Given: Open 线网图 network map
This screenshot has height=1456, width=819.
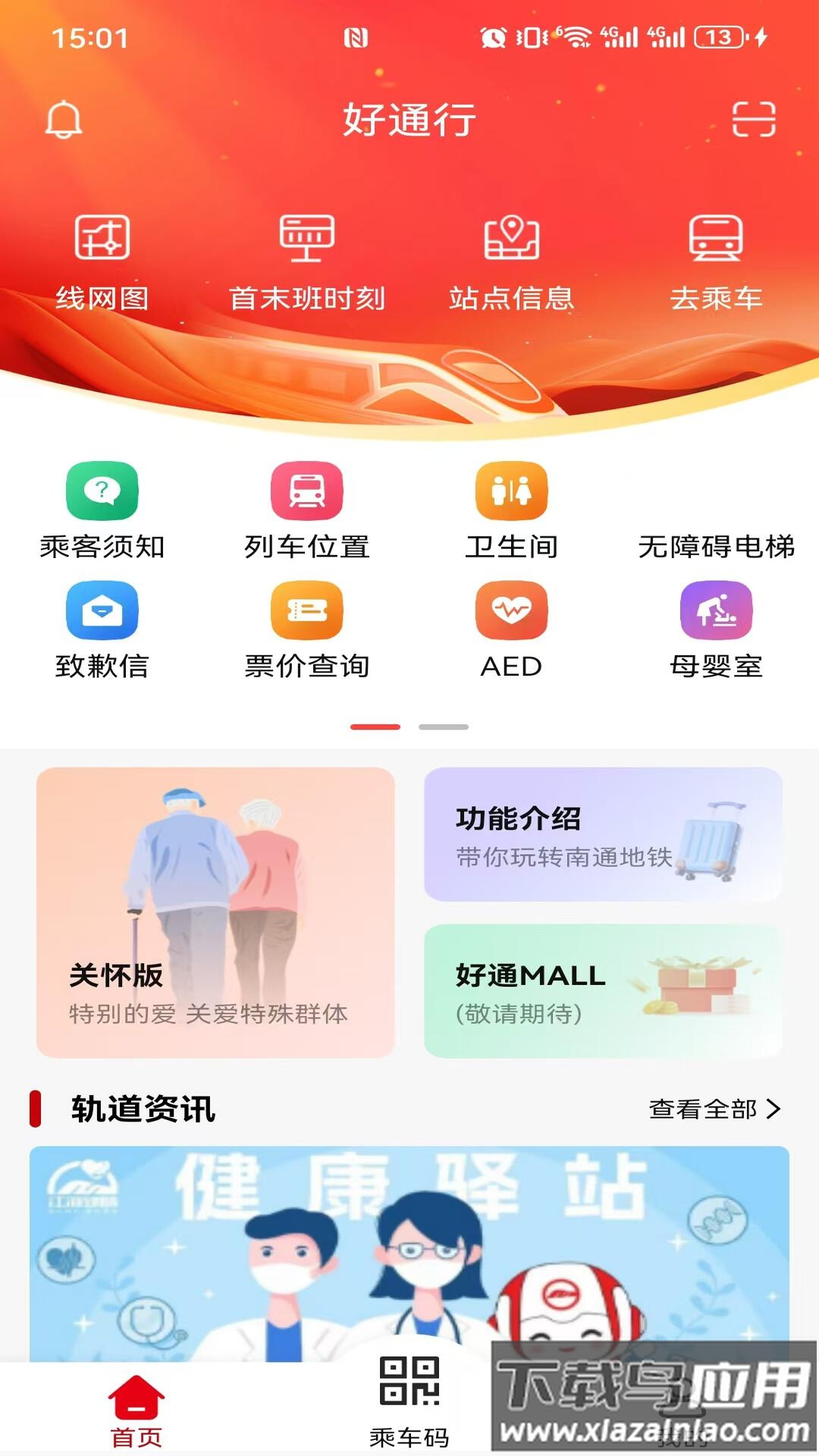Looking at the screenshot, I should tap(102, 262).
